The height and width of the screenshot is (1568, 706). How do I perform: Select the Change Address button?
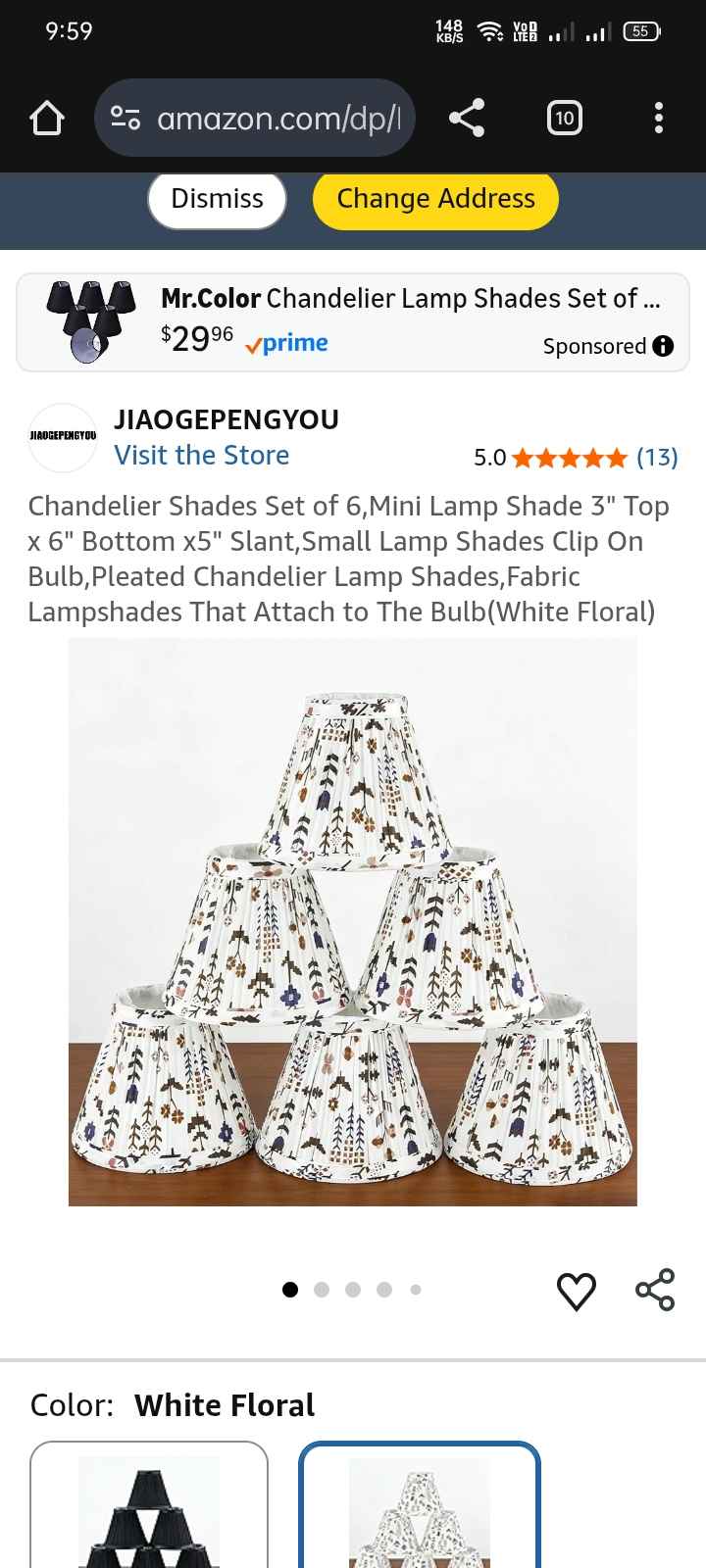pos(435,199)
